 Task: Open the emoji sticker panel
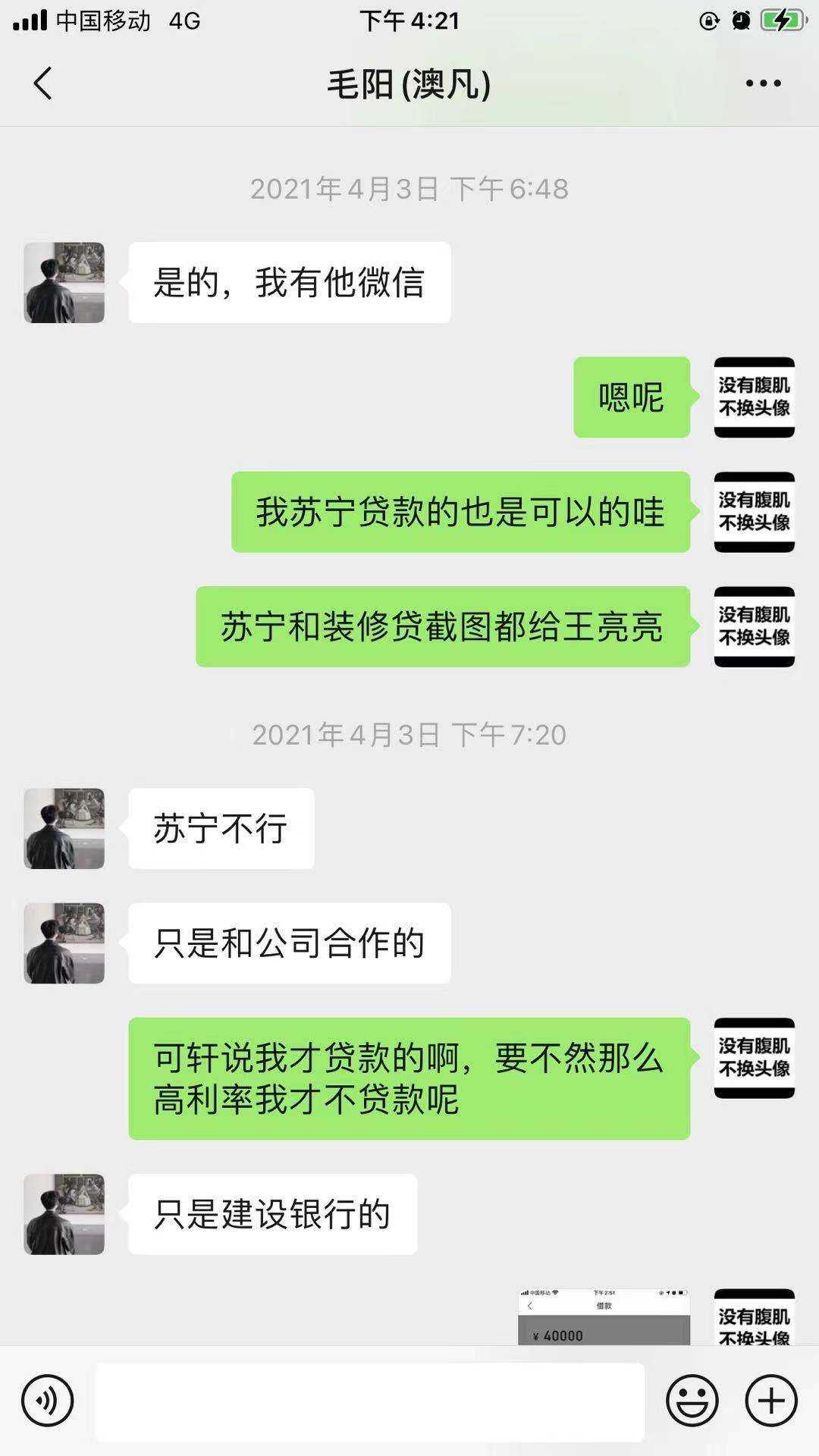pos(692,1401)
